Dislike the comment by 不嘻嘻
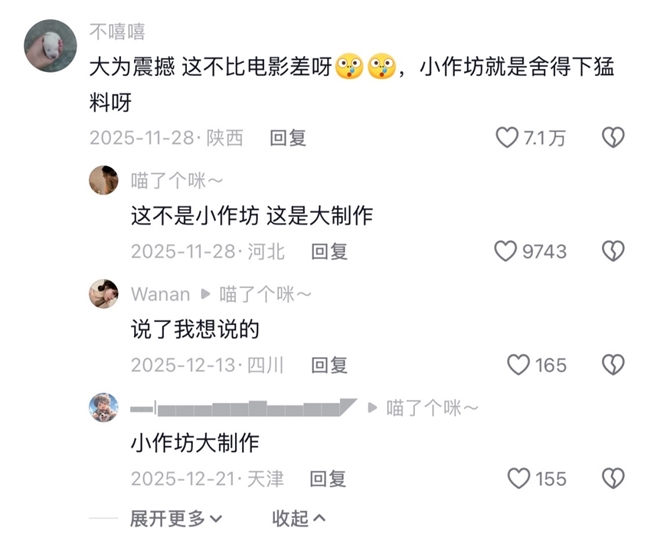The width and height of the screenshot is (650, 557). pos(612,138)
